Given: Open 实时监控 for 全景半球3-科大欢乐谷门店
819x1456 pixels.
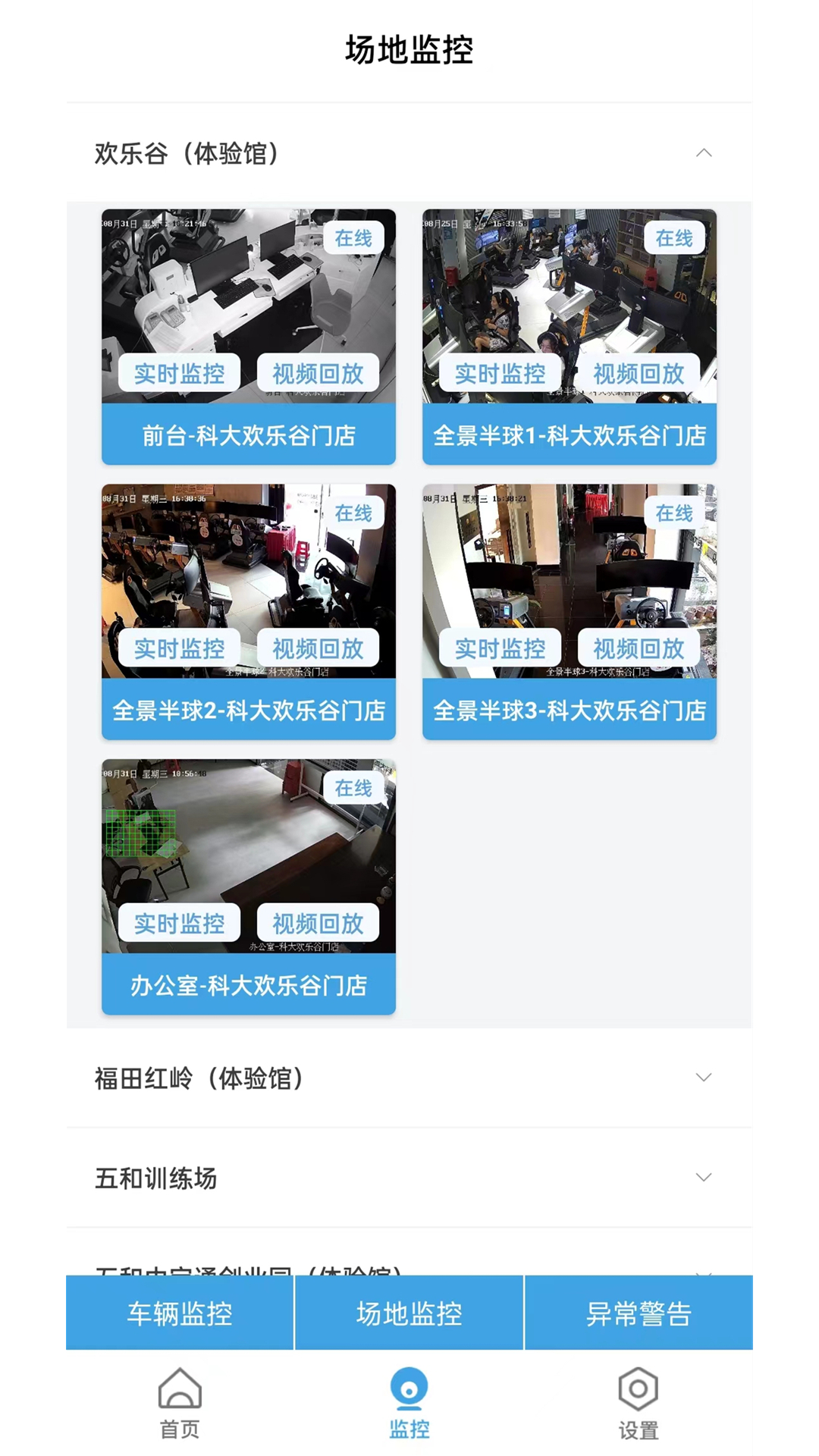Looking at the screenshot, I should pos(500,648).
